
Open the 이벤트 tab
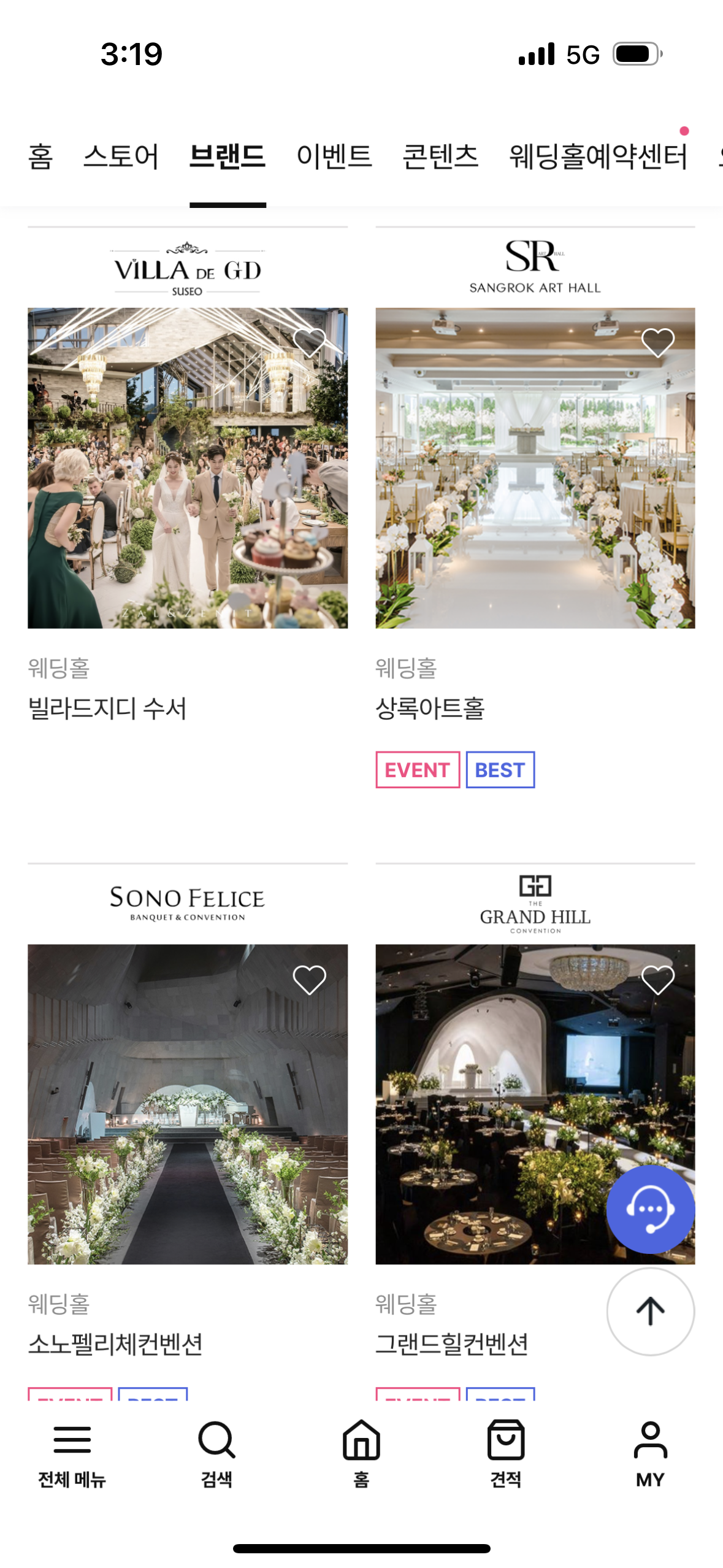pyautogui.click(x=334, y=156)
